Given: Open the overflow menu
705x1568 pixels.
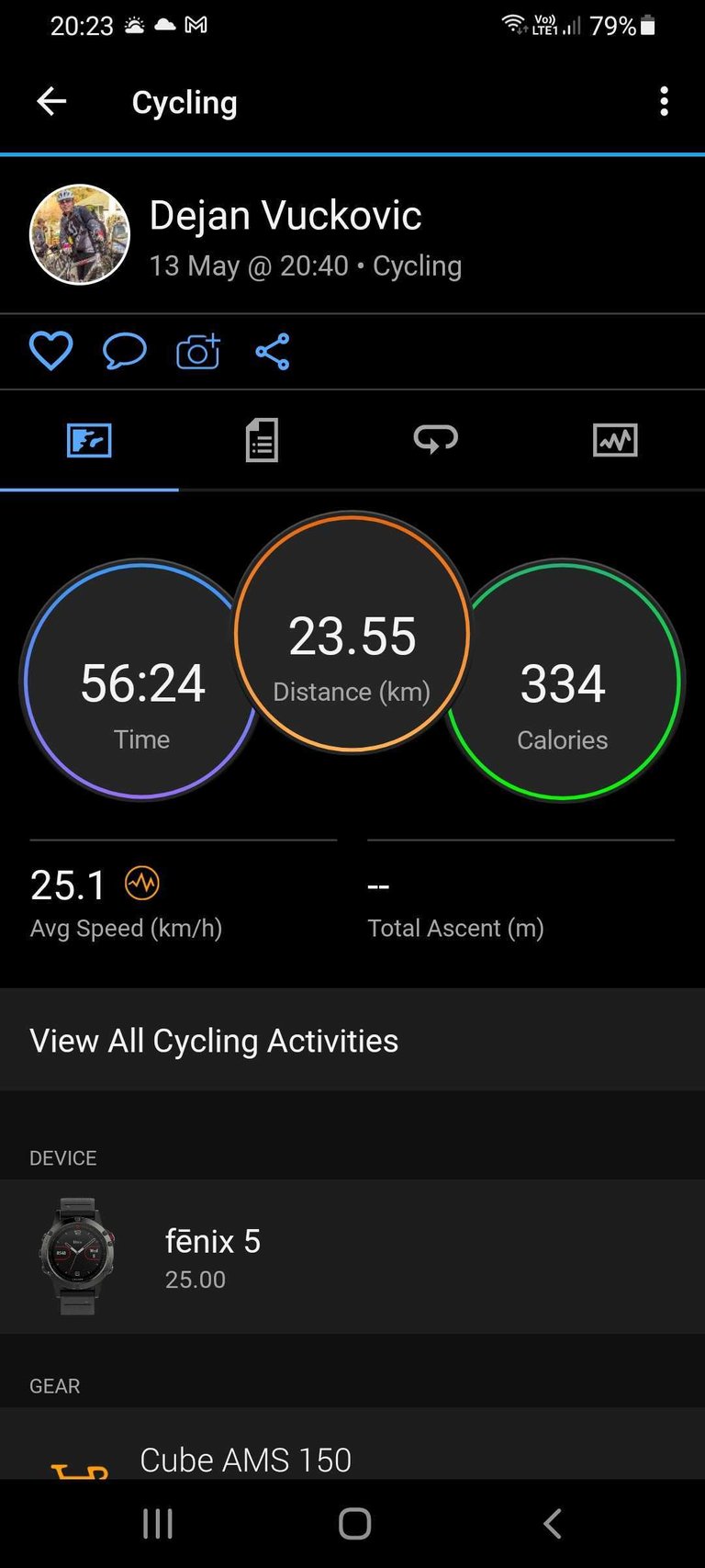Looking at the screenshot, I should tap(664, 102).
